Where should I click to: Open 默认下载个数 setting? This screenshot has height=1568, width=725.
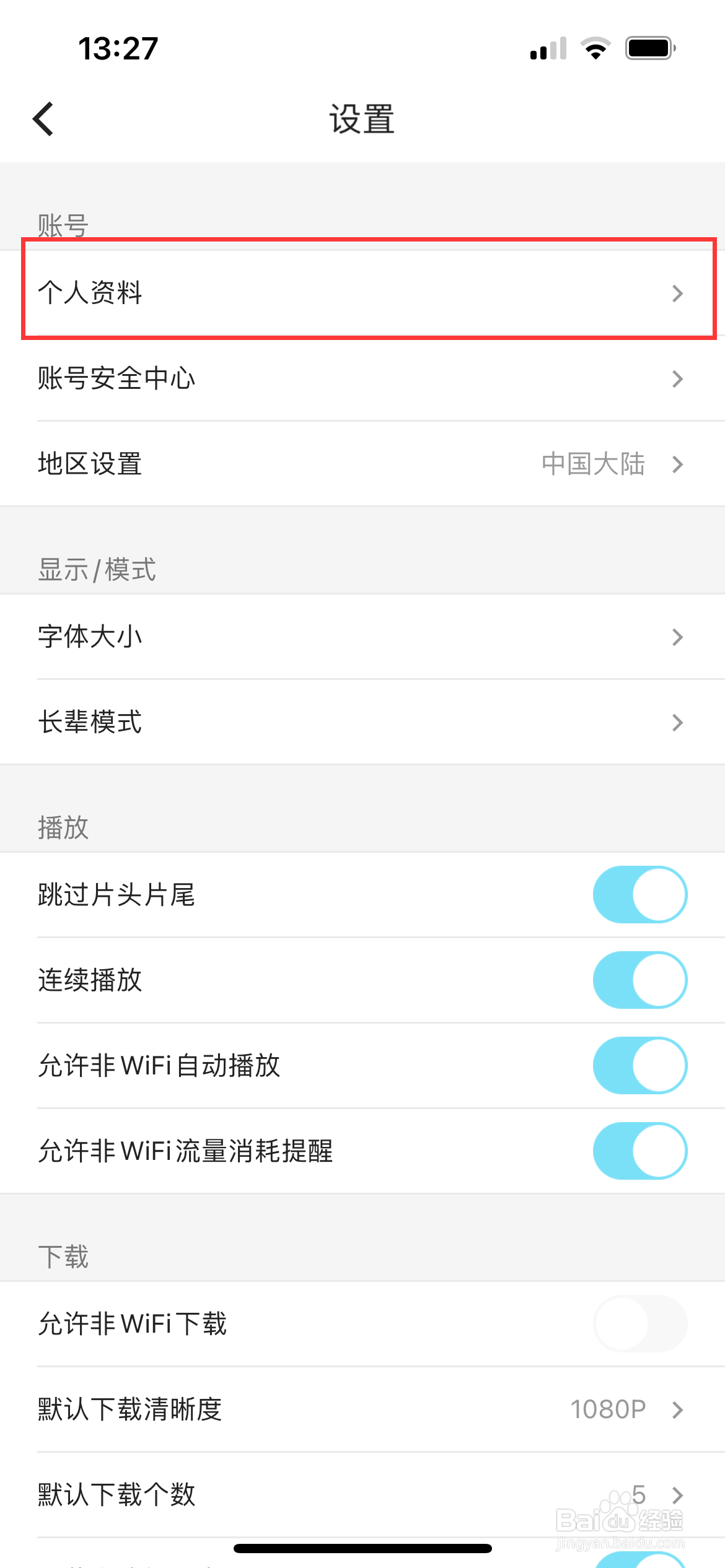[x=362, y=1495]
